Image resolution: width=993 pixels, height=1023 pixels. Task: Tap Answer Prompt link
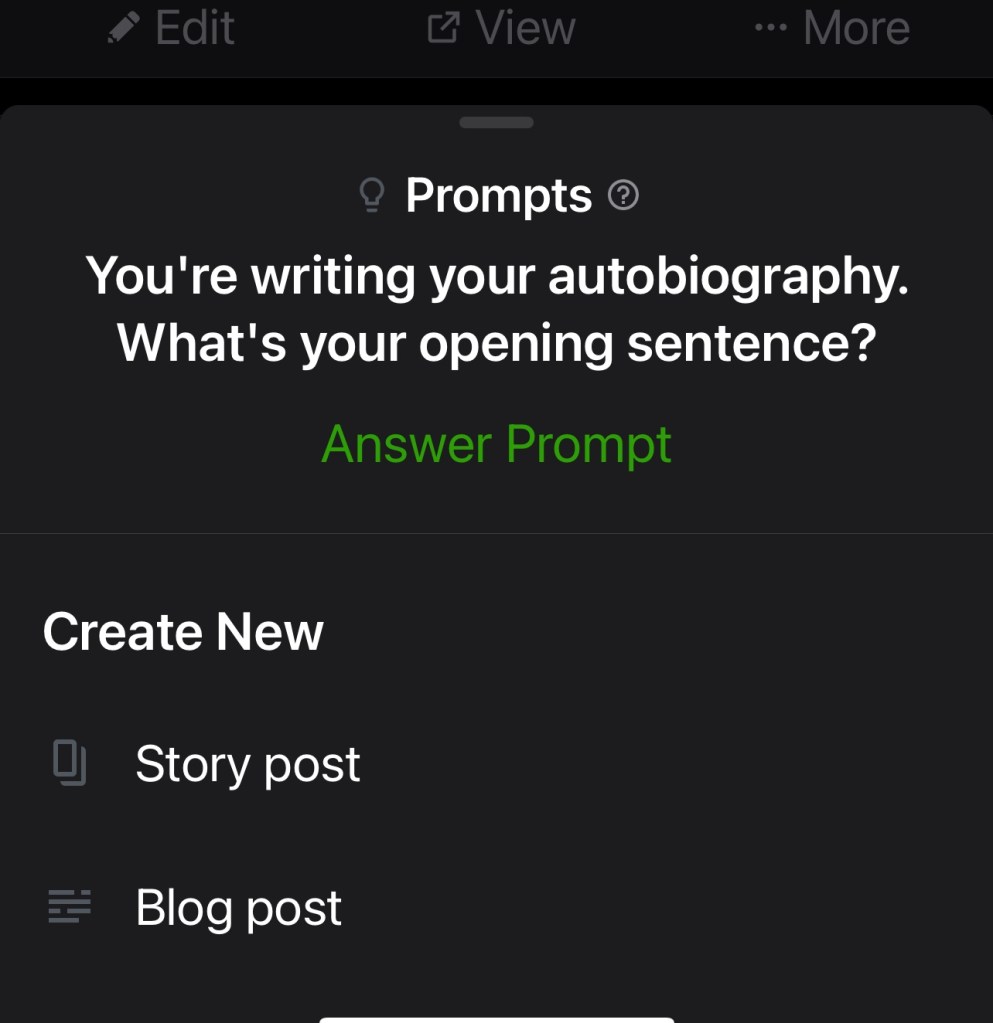[x=496, y=444]
